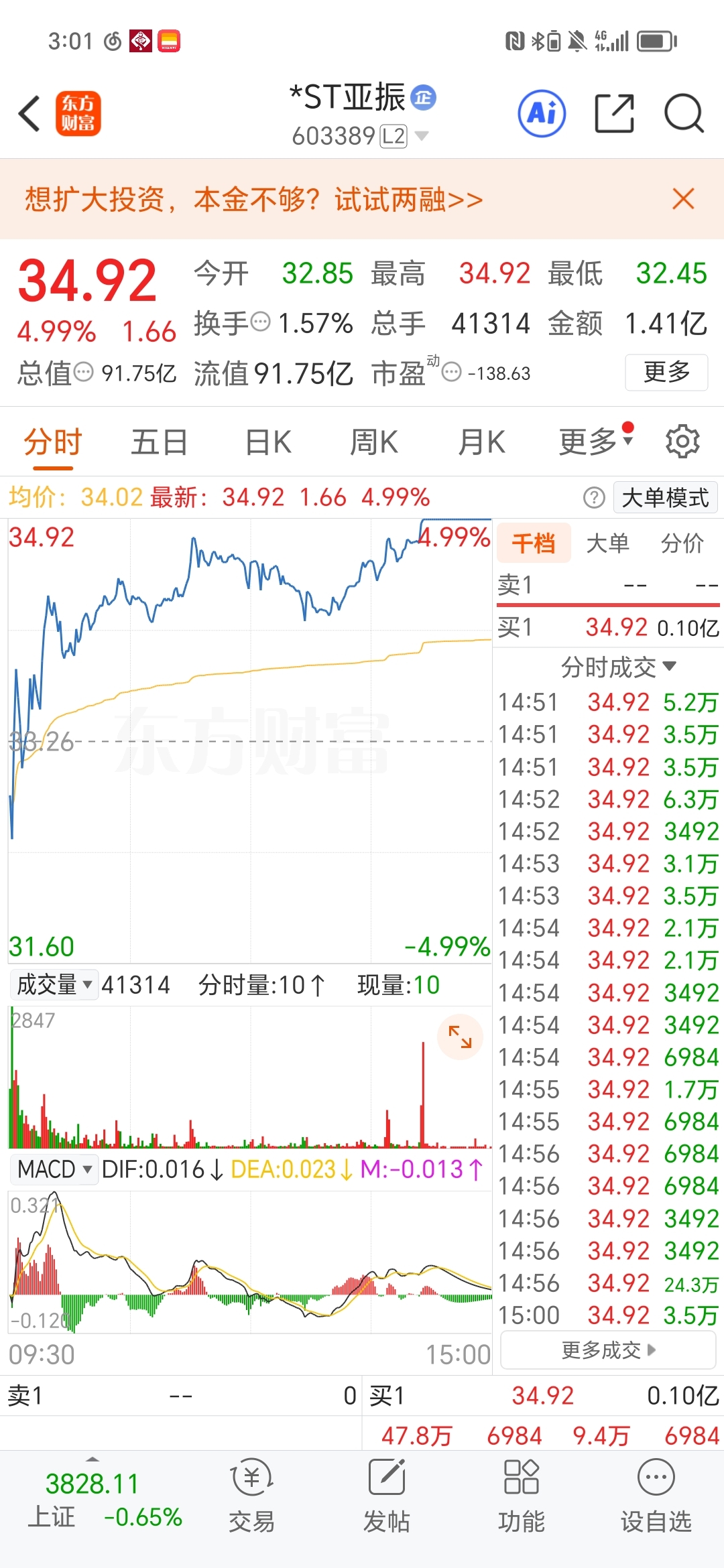Switch to the 周K chart tab

coord(373,442)
